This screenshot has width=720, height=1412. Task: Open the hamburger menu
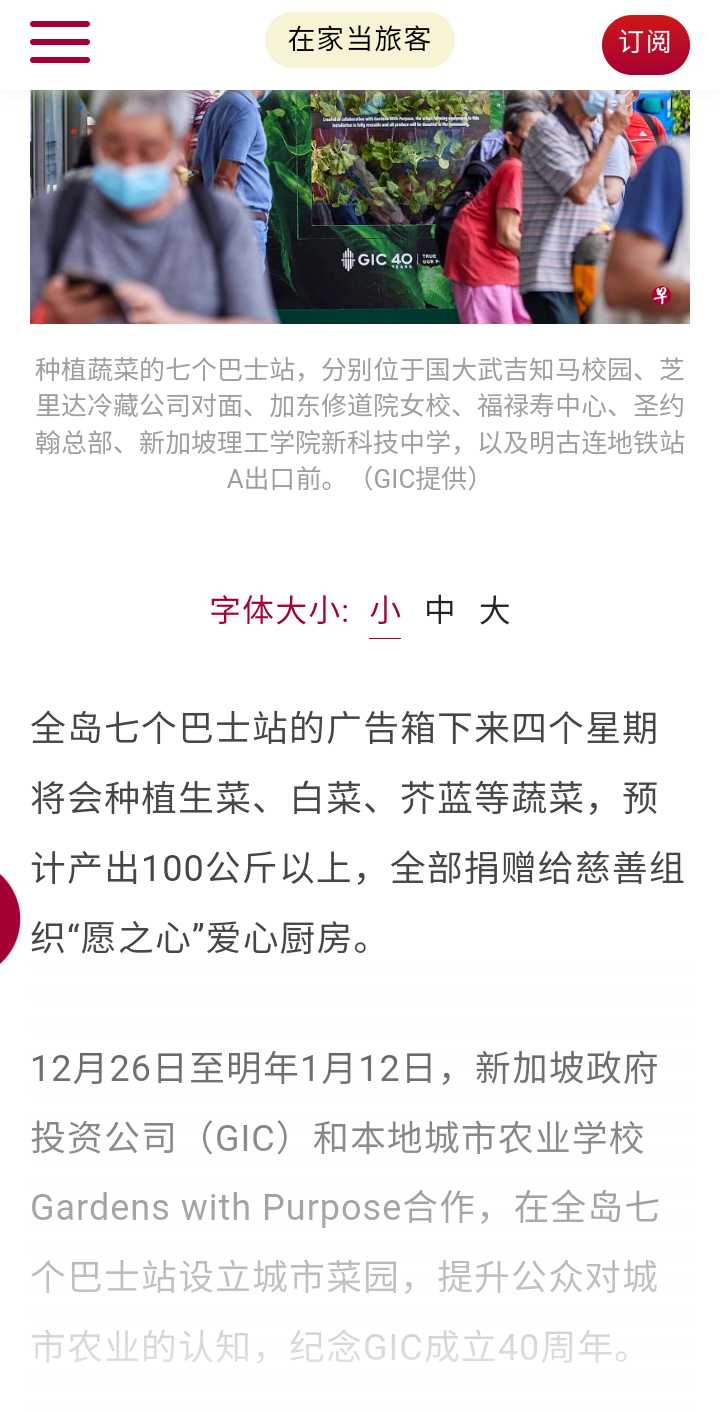[x=60, y=42]
